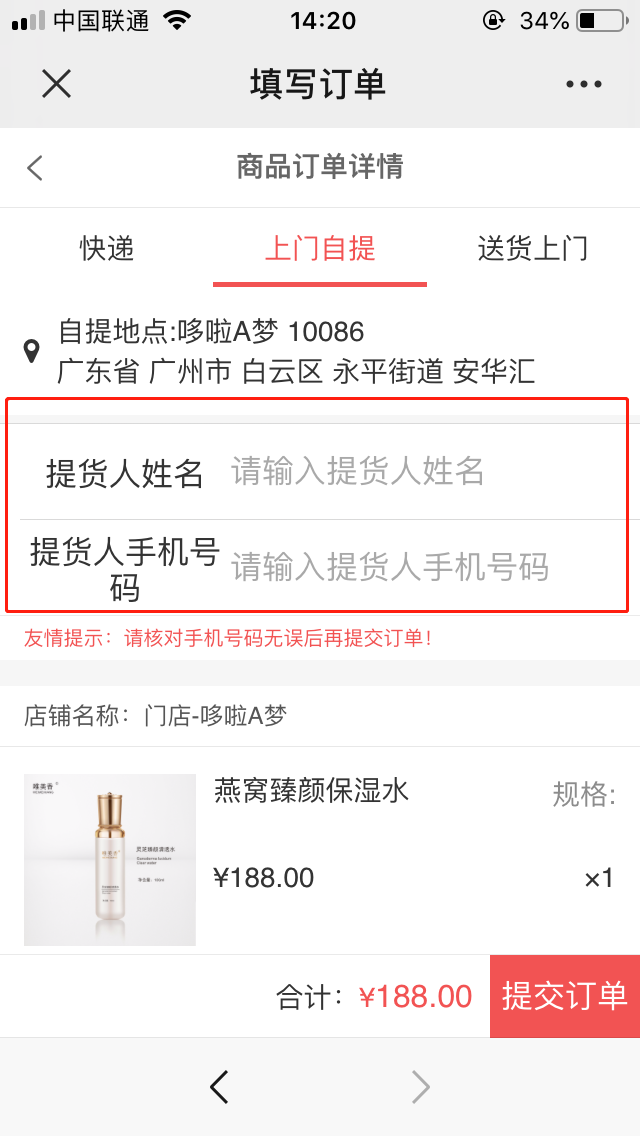Tap the 提交订单 button
The width and height of the screenshot is (640, 1136).
click(x=564, y=996)
